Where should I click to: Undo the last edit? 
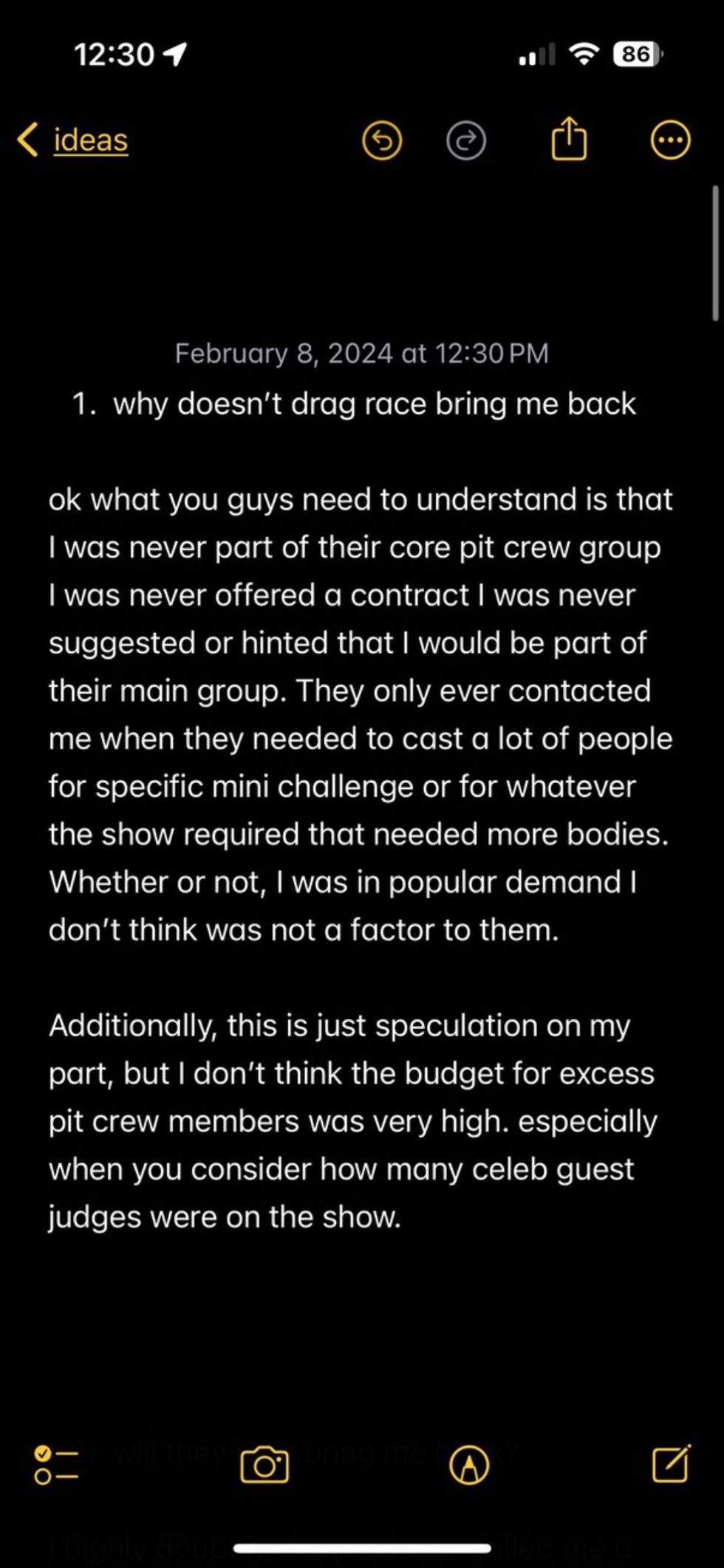click(x=382, y=140)
